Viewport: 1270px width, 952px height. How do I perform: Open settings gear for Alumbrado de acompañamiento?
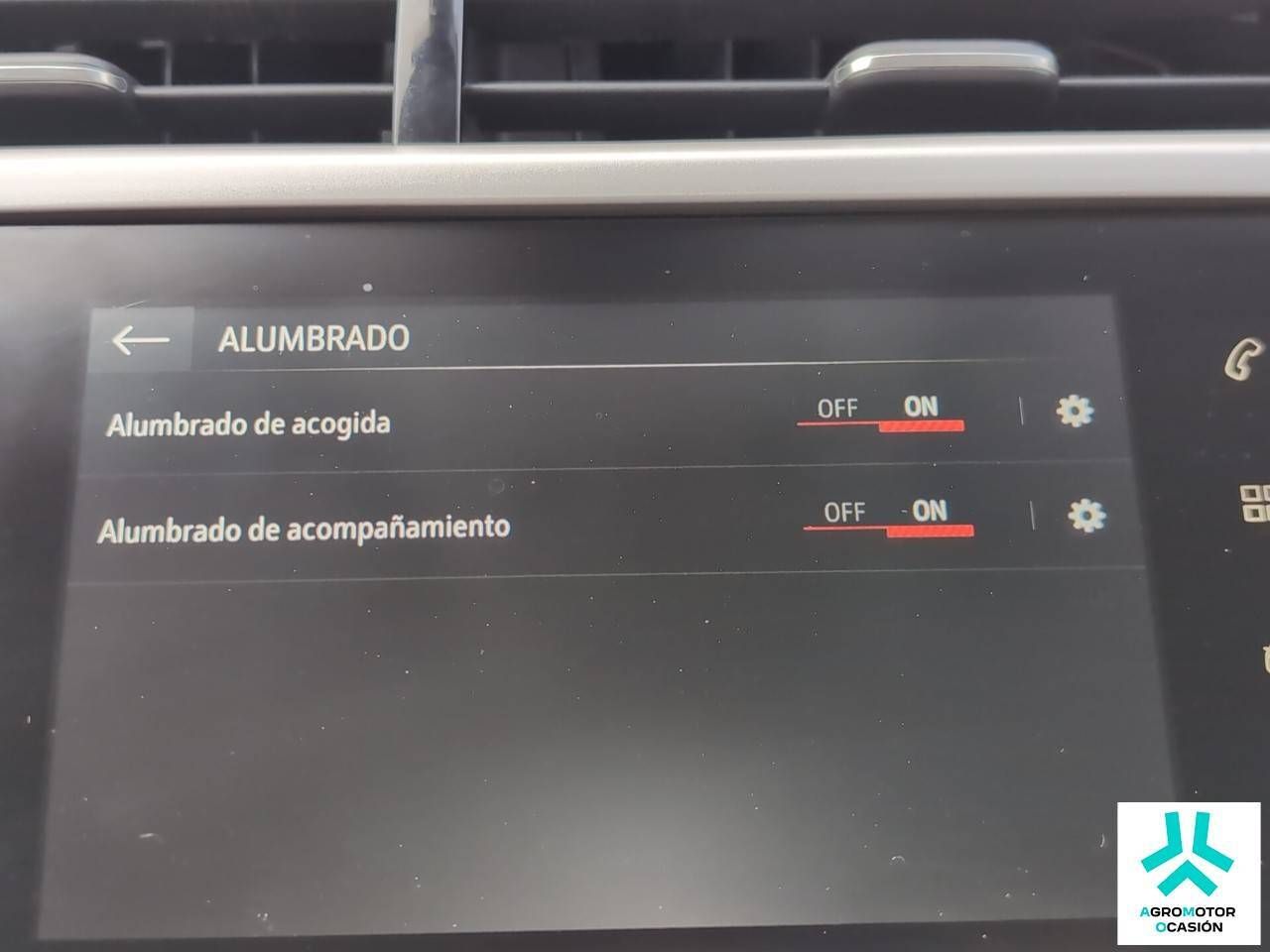1086,516
